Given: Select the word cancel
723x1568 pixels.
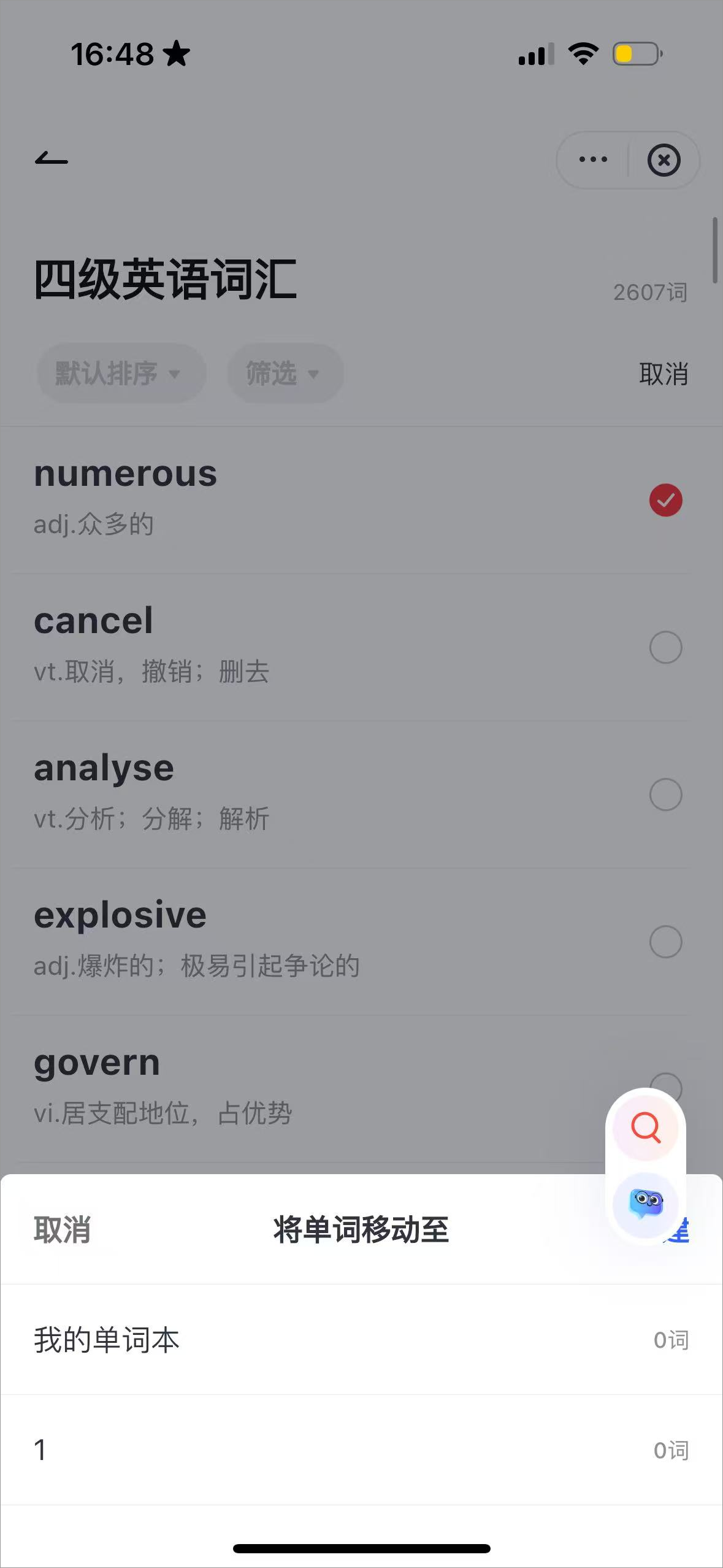Looking at the screenshot, I should (665, 647).
